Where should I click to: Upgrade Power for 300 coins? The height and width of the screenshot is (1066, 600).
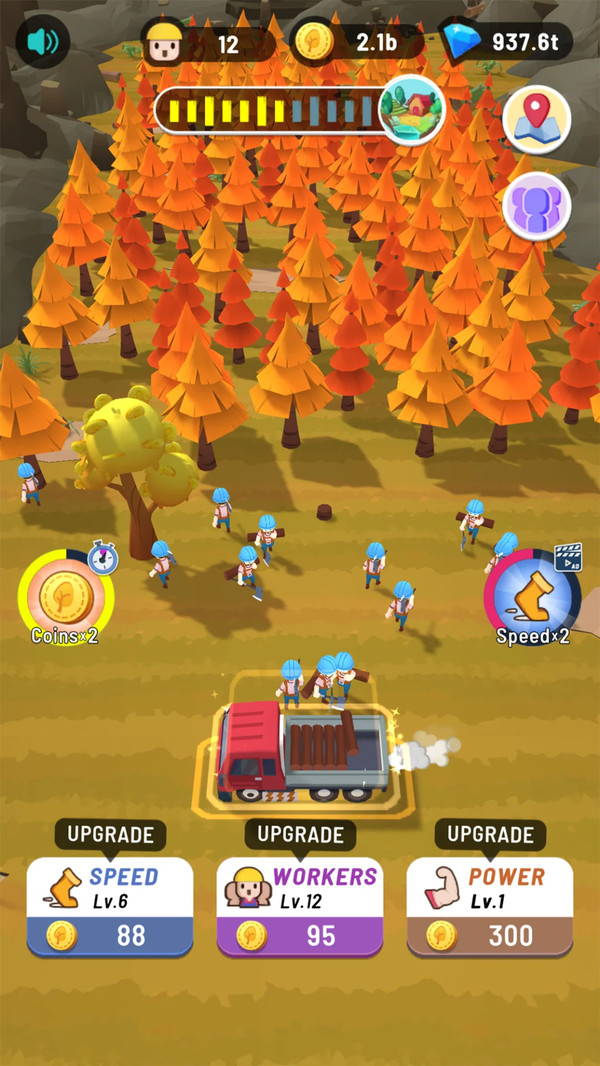click(x=490, y=907)
